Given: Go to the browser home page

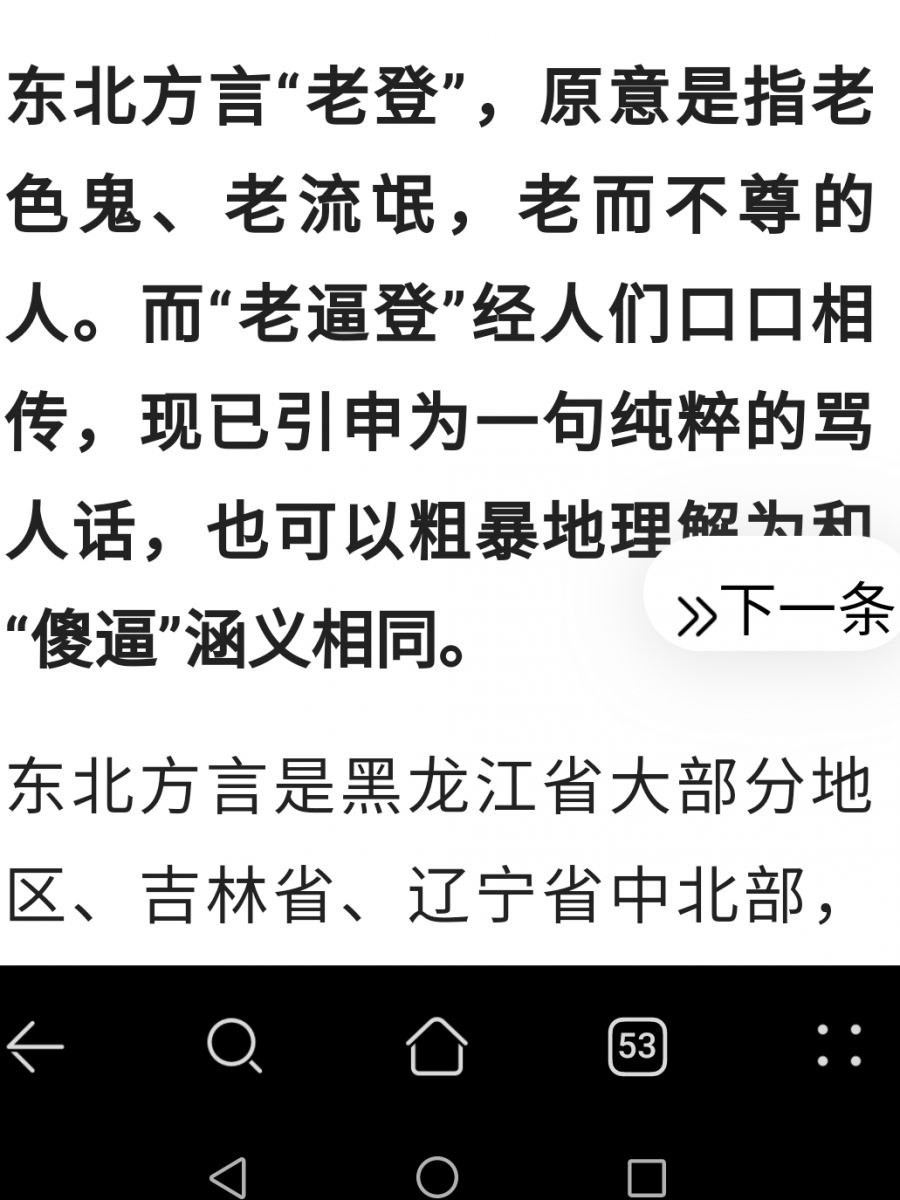Looking at the screenshot, I should pos(437,1047).
